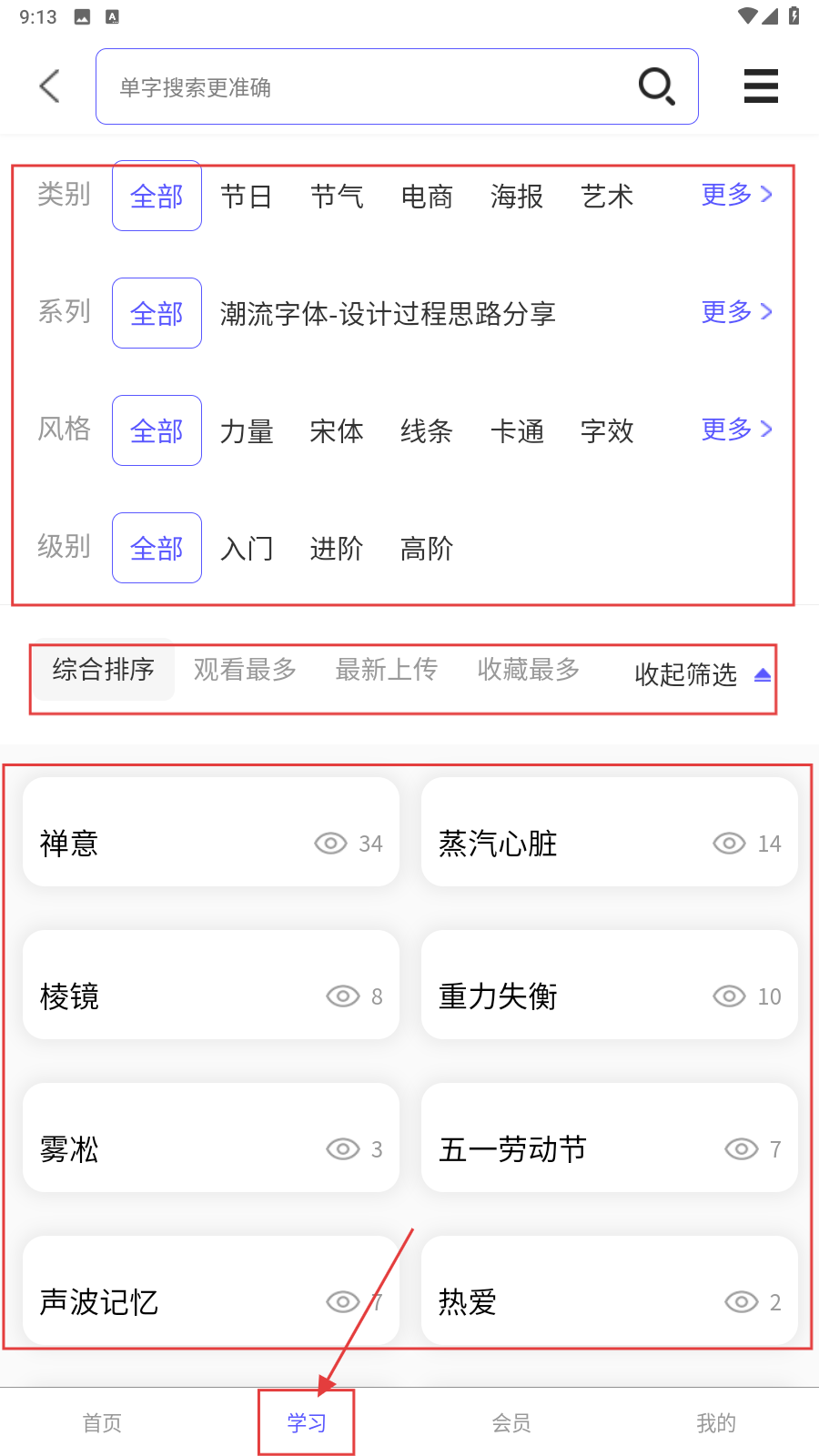Open the 蒸汽心脏 card
Image resolution: width=819 pixels, height=1456 pixels.
(609, 832)
